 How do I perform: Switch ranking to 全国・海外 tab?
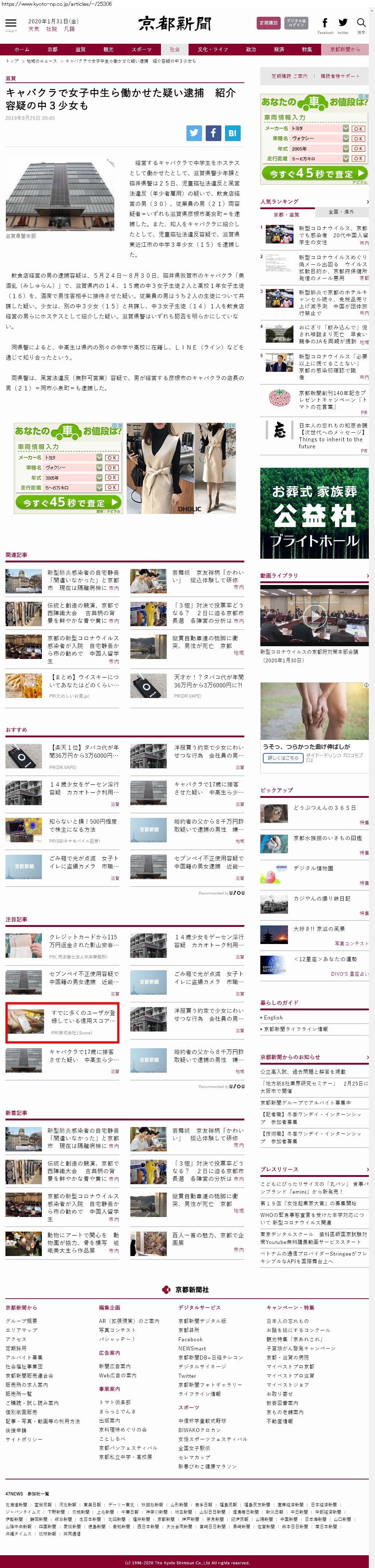pos(341,212)
